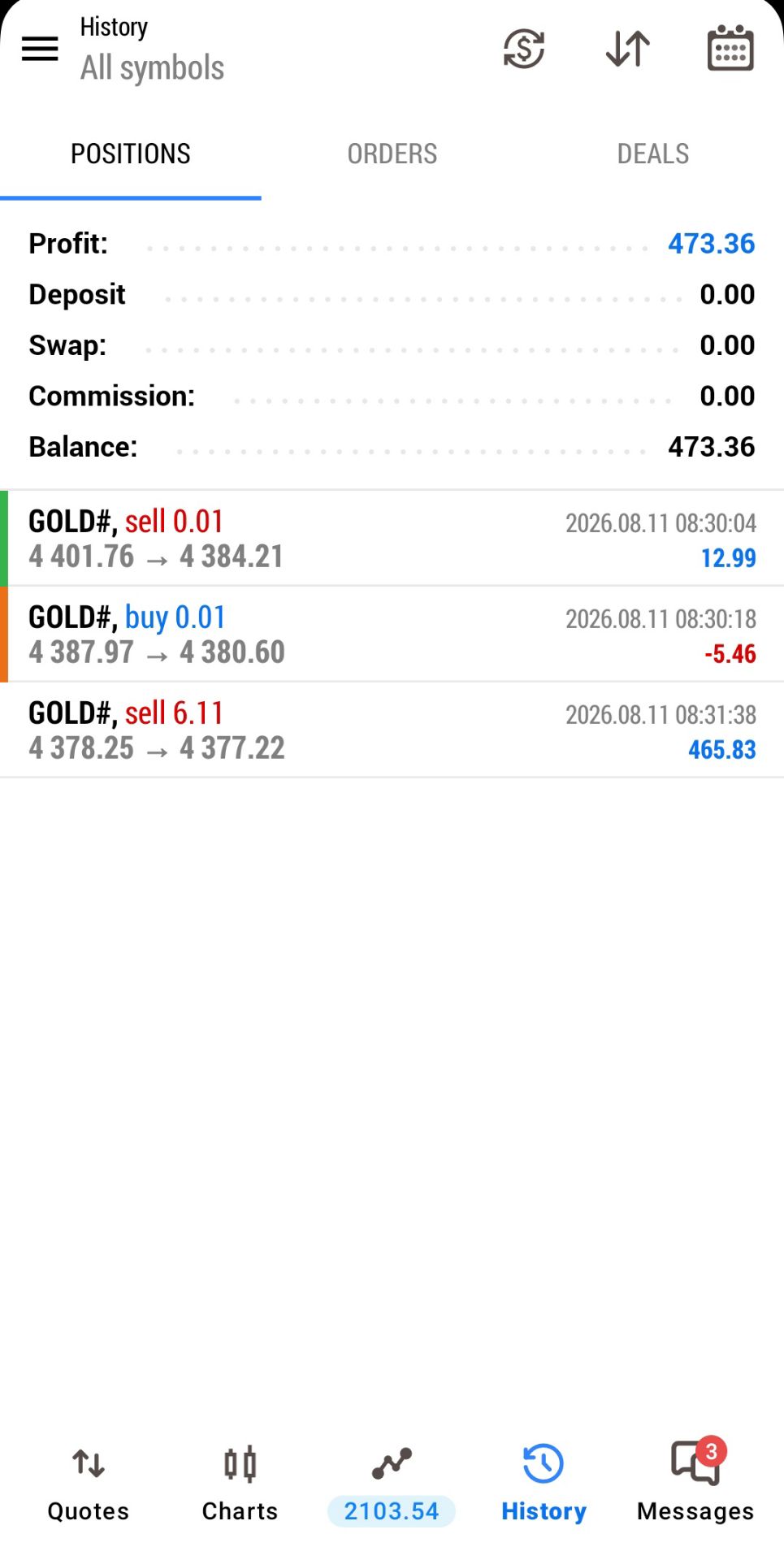Screen dimensions: 784x1560
Task: Open the GOLD# sell 6.11 position
Action: 392,730
